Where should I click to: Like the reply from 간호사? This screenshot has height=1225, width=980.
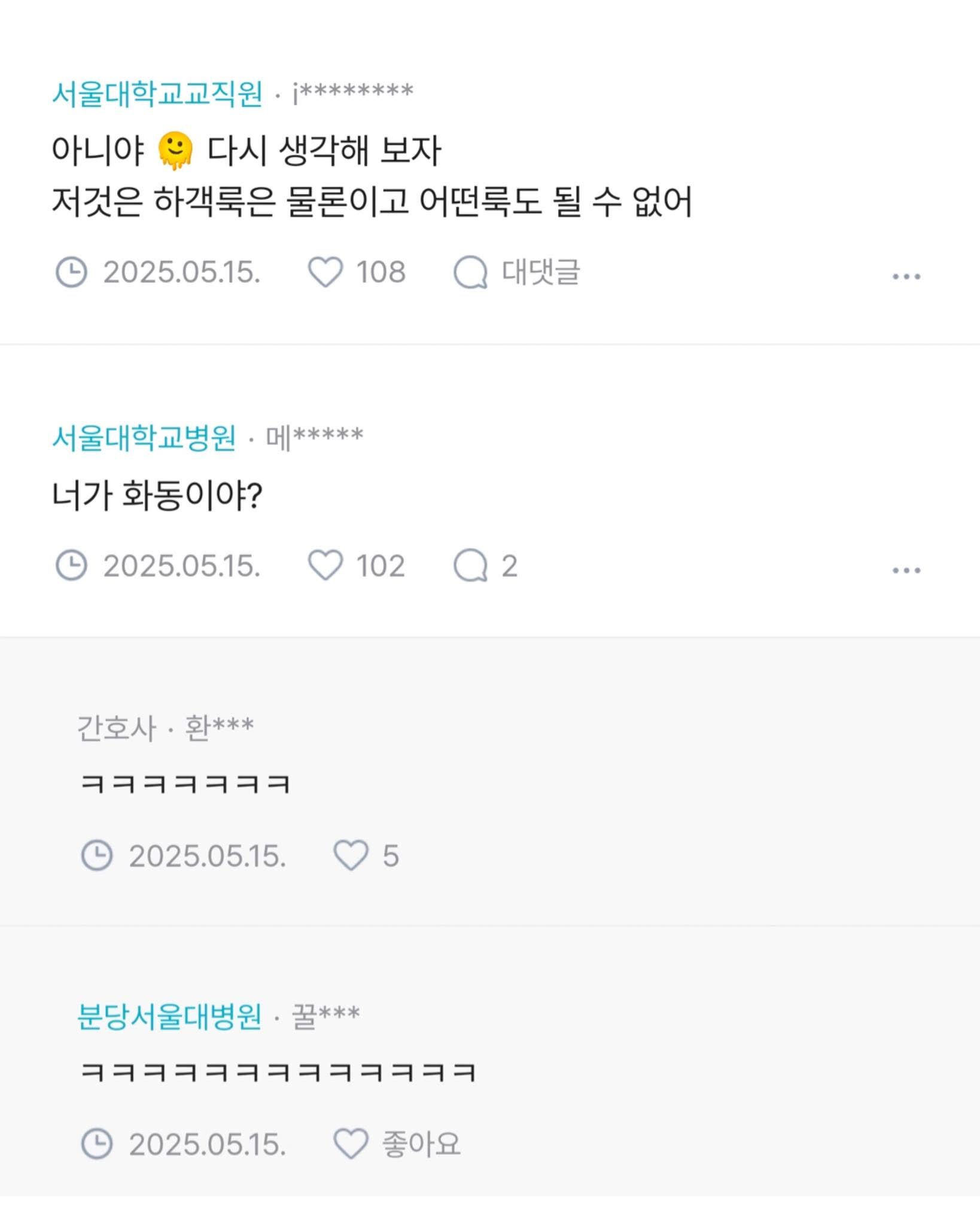(351, 855)
